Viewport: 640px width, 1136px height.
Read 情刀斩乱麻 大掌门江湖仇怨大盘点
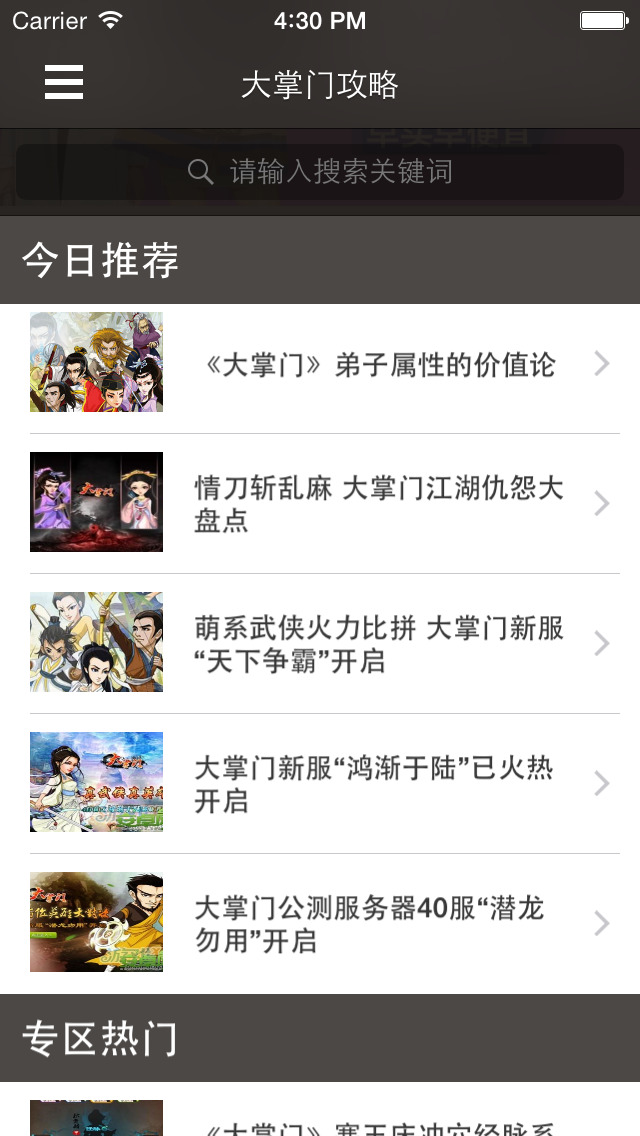pyautogui.click(x=380, y=504)
